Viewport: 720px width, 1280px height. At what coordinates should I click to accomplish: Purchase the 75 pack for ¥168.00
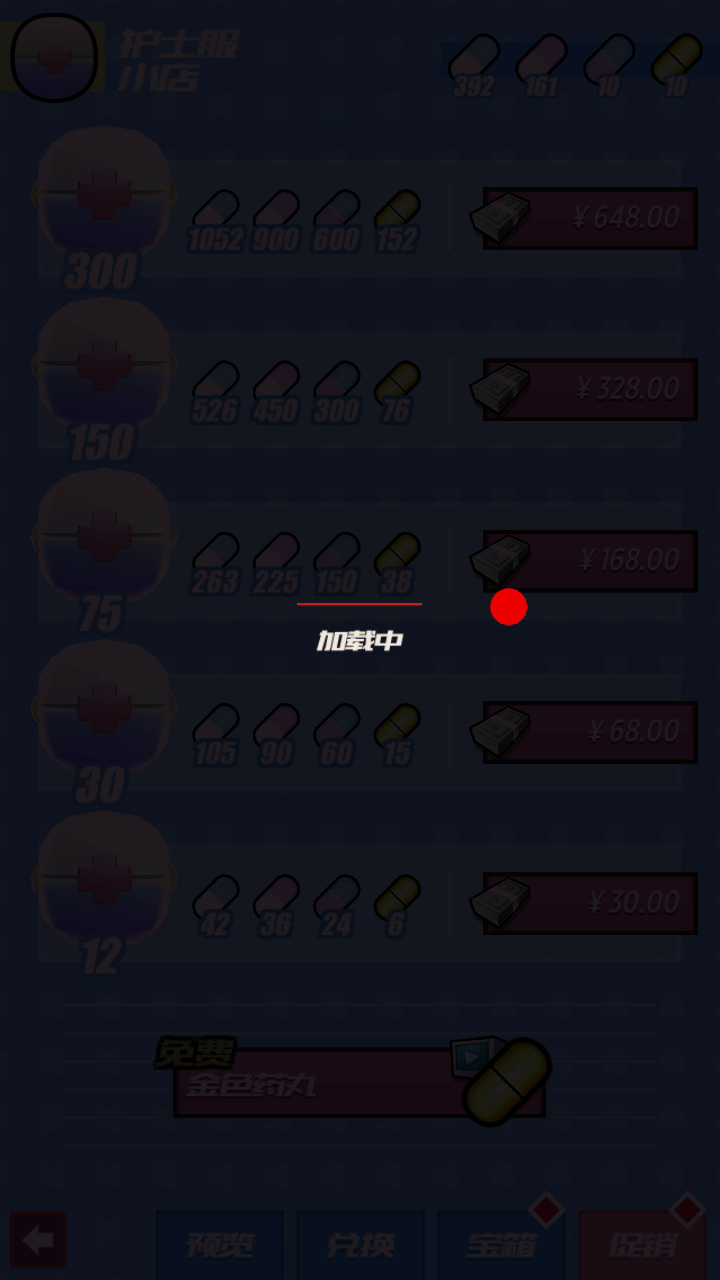[590, 561]
